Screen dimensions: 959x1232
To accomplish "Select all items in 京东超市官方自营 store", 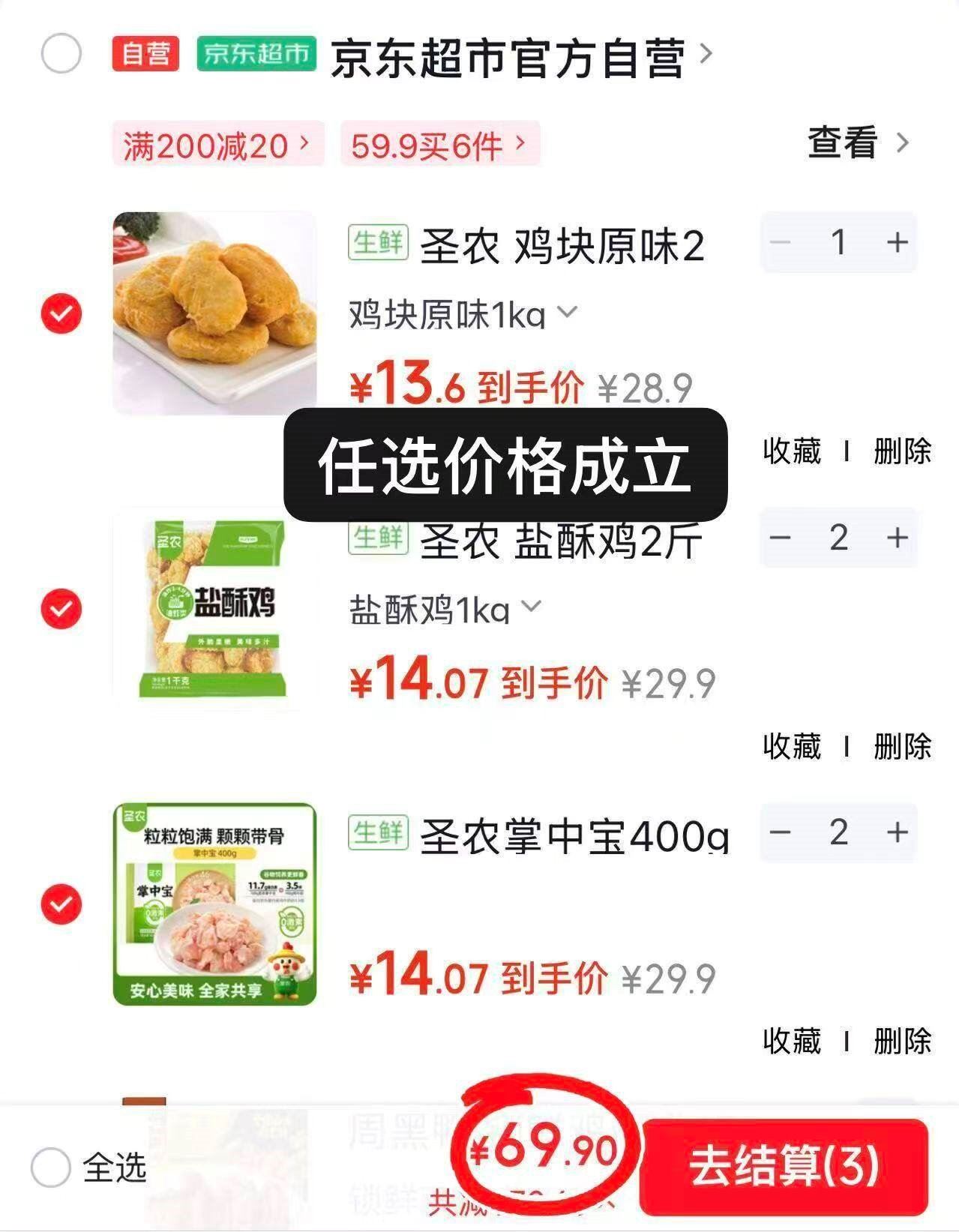I will (61, 54).
